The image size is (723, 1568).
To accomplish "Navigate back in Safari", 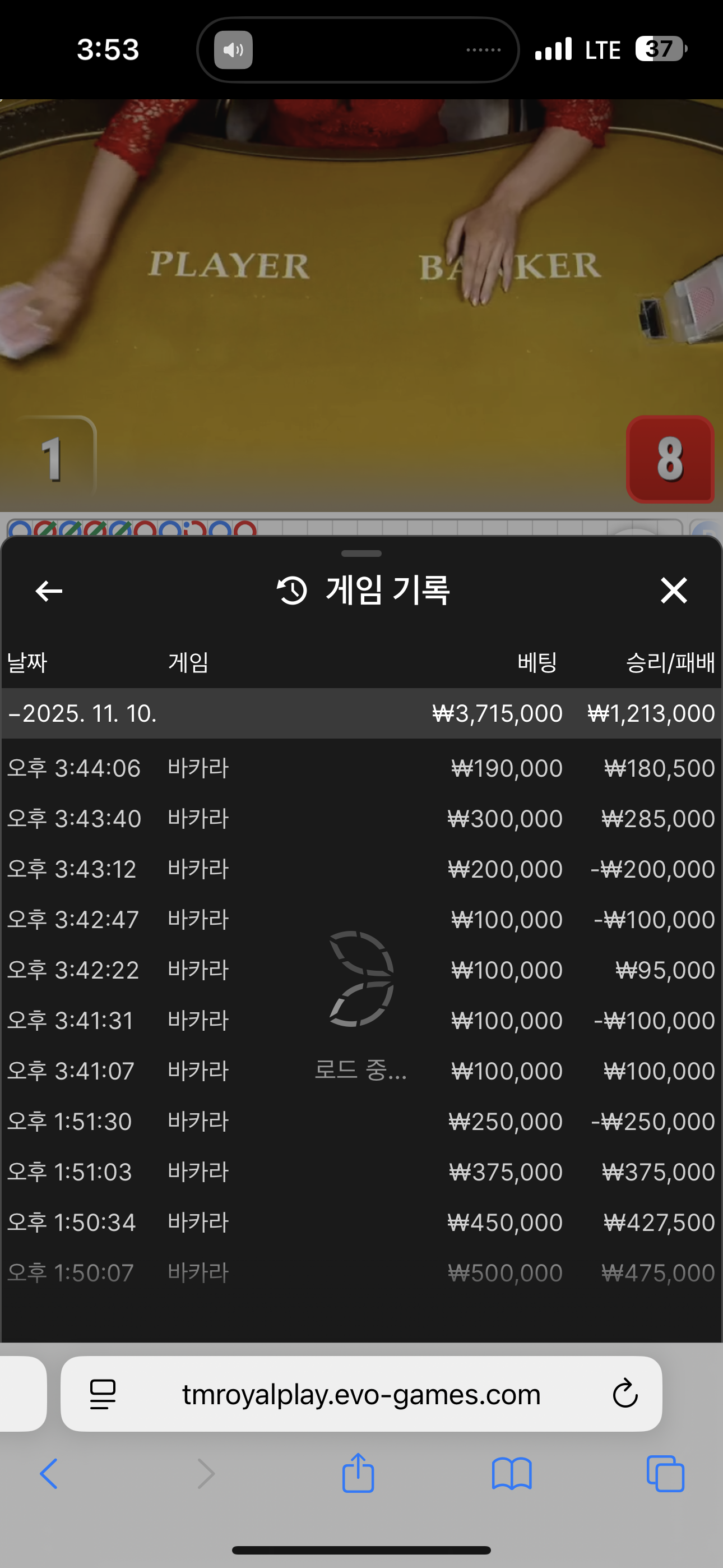I will coord(49,1474).
